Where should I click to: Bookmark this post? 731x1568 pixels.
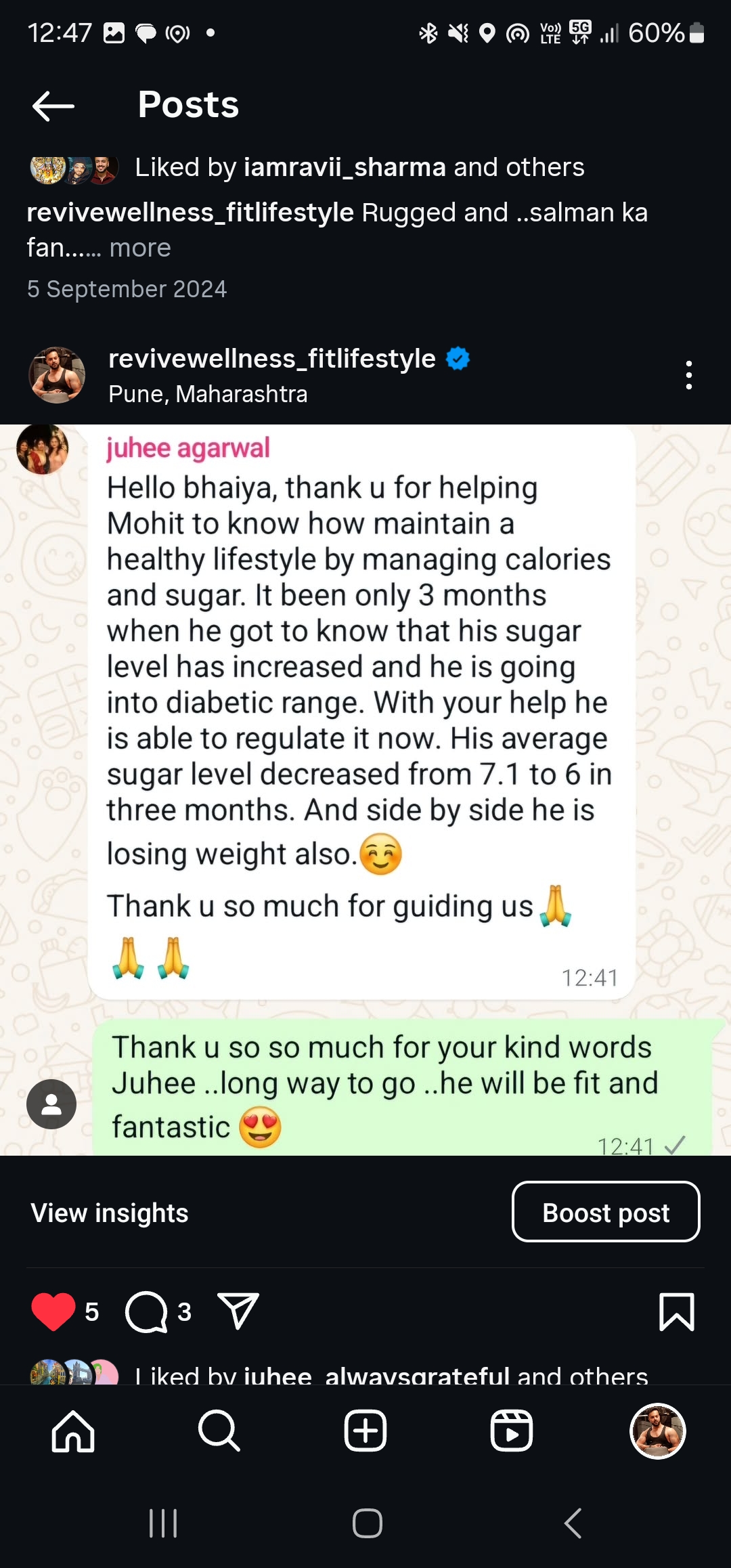[677, 1311]
